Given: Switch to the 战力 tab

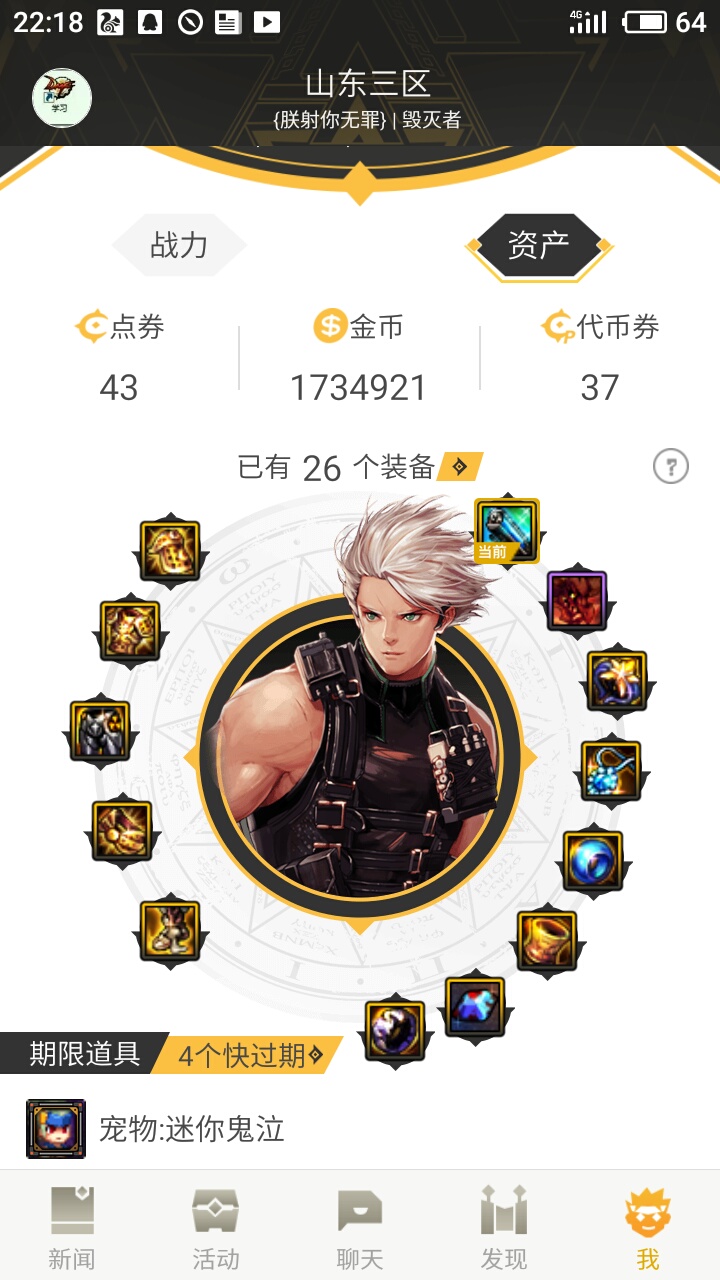Looking at the screenshot, I should coord(179,245).
